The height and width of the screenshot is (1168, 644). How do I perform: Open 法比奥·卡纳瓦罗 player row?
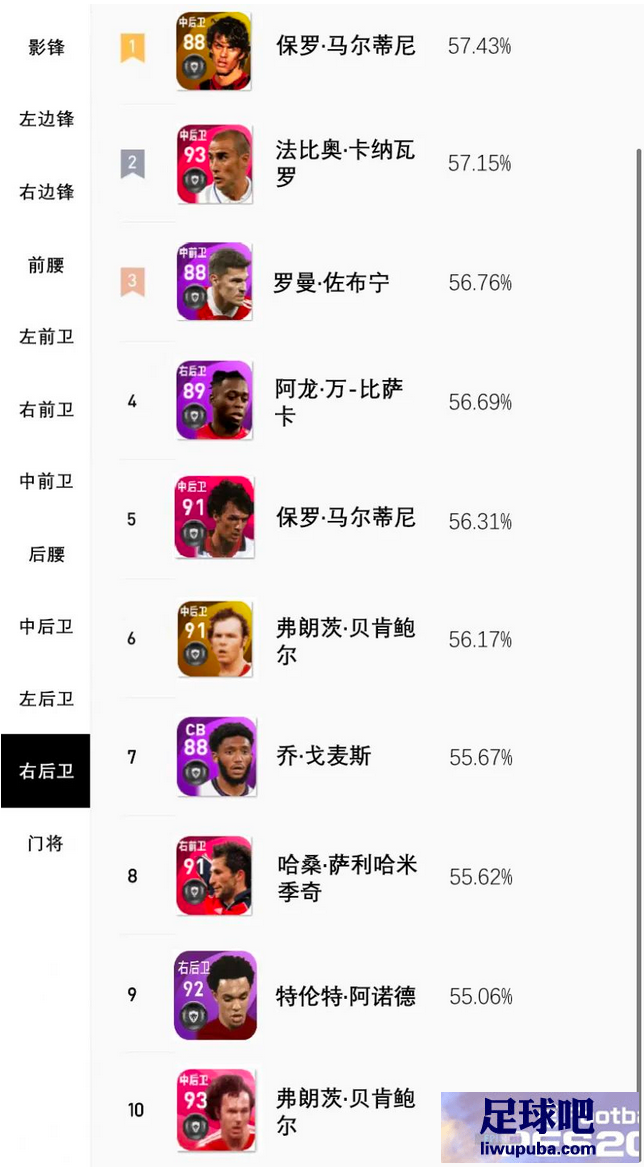click(x=367, y=163)
